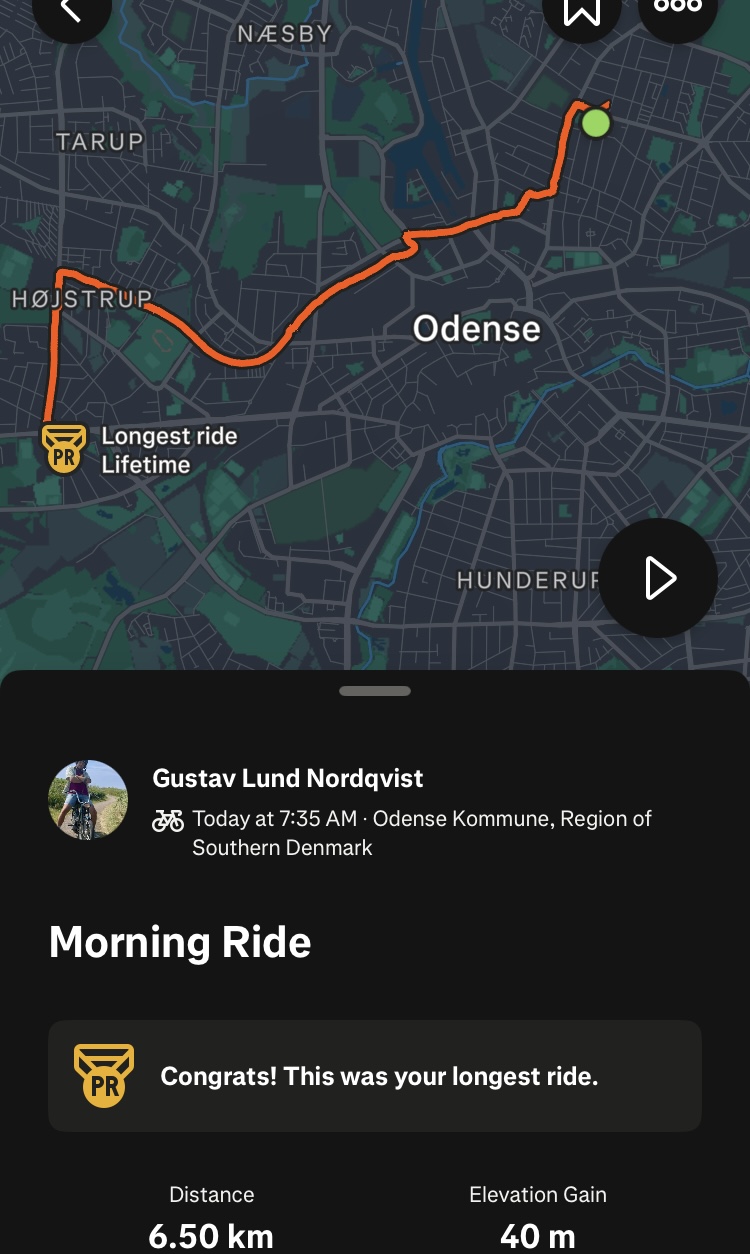Open Gustav Lund Nordqvist's profile picture
The height and width of the screenshot is (1254, 750).
(88, 800)
